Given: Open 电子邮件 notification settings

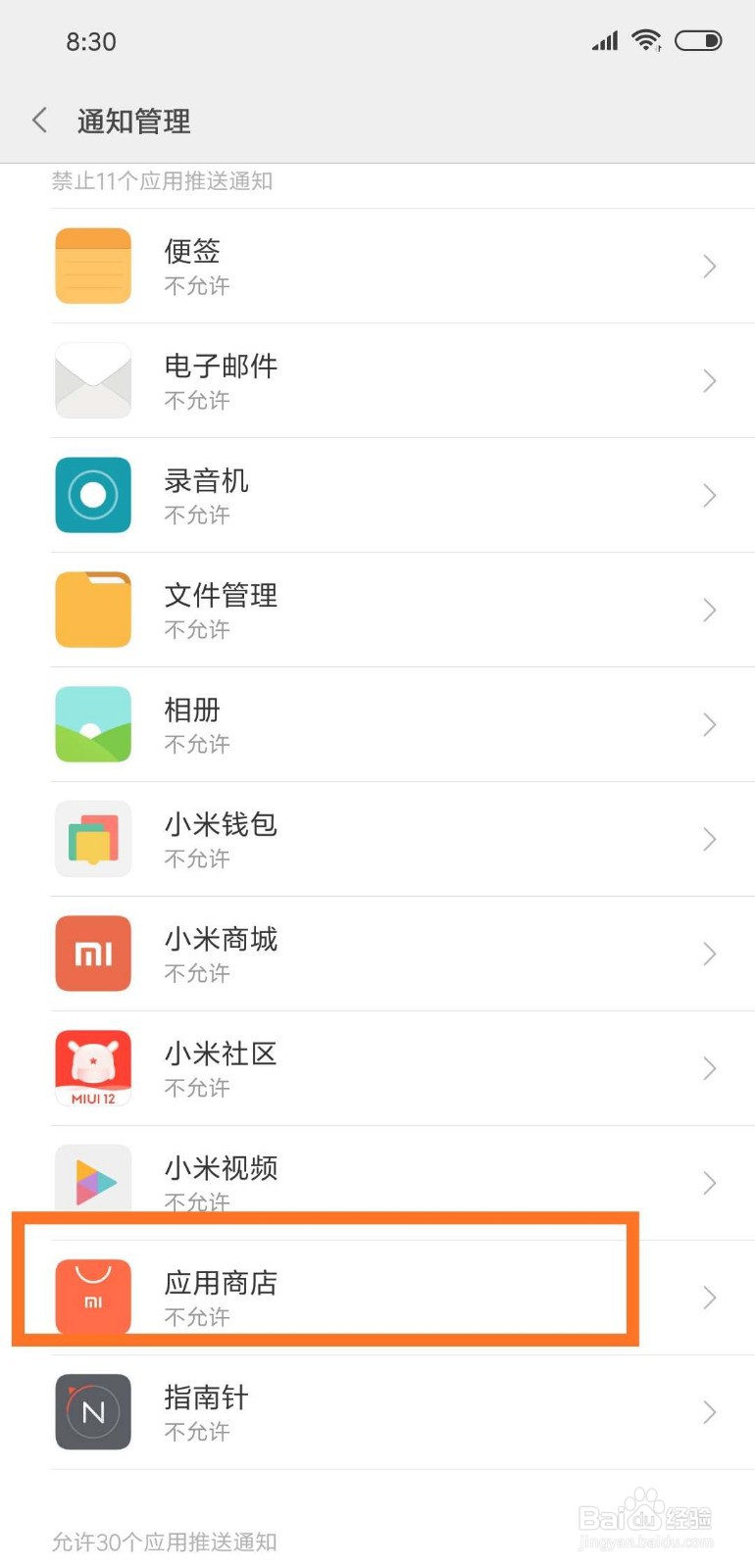Looking at the screenshot, I should click(377, 380).
